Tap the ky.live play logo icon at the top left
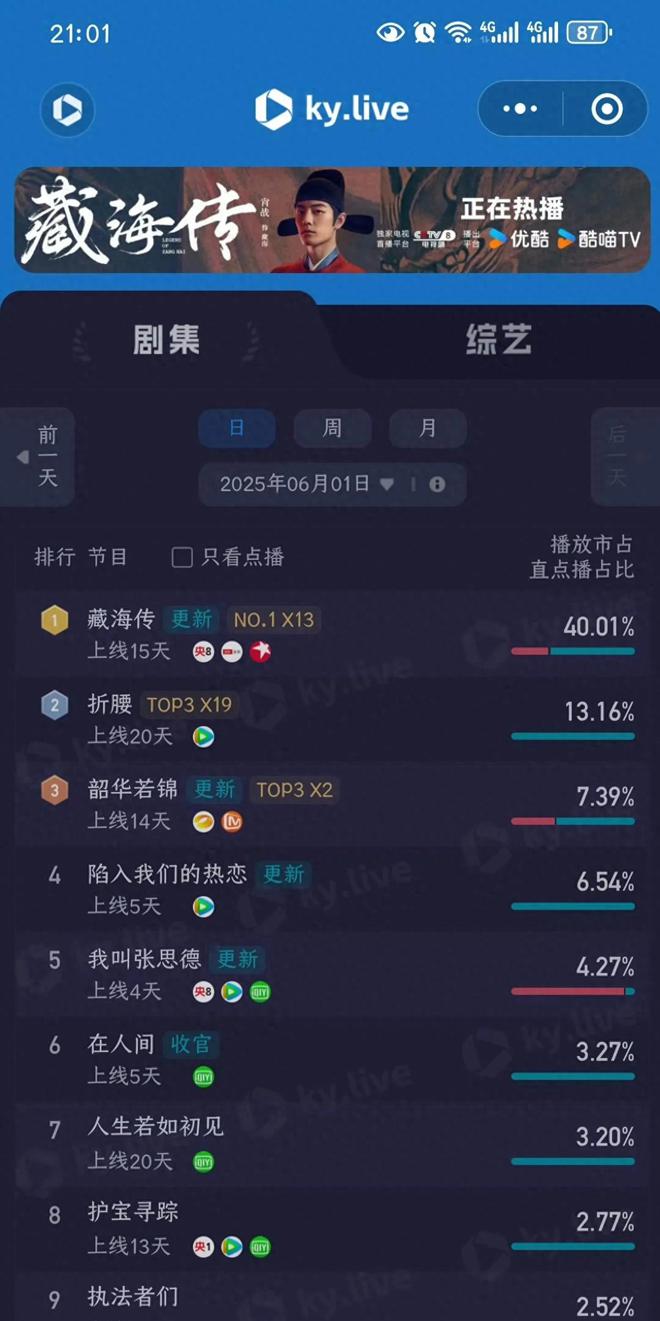The height and width of the screenshot is (1321, 660). [x=68, y=109]
